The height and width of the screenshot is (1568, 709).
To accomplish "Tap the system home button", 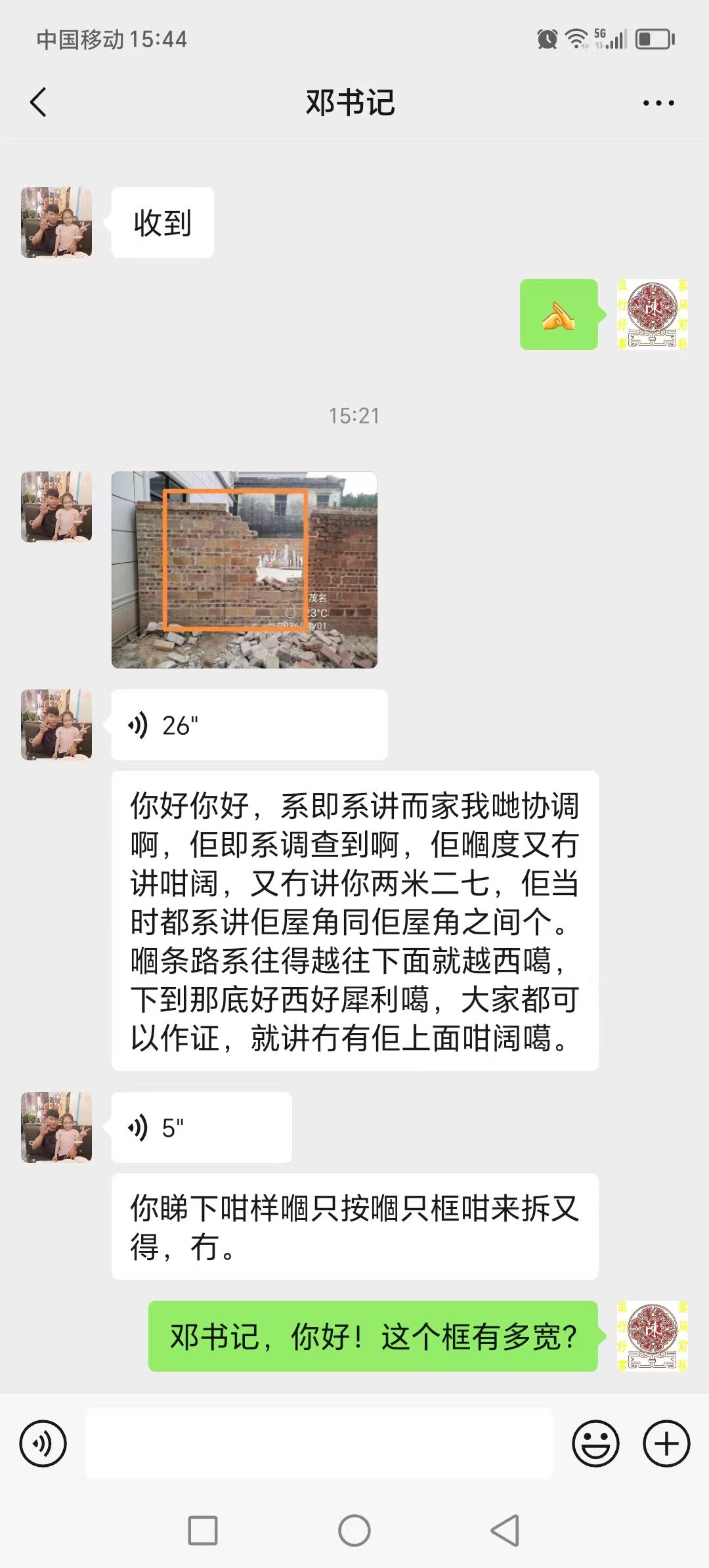I will [x=354, y=1531].
